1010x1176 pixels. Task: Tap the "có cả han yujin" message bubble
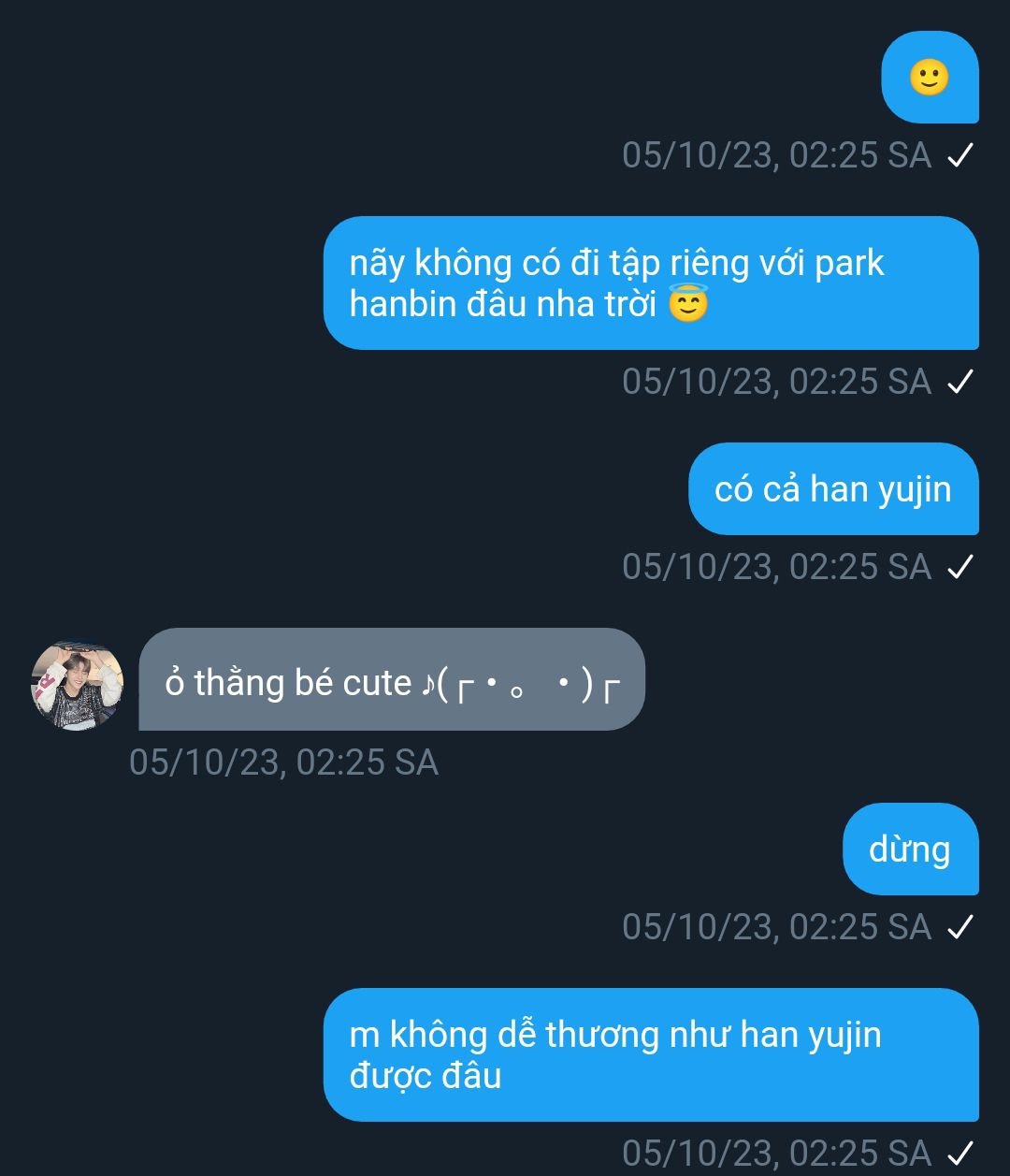coord(832,489)
